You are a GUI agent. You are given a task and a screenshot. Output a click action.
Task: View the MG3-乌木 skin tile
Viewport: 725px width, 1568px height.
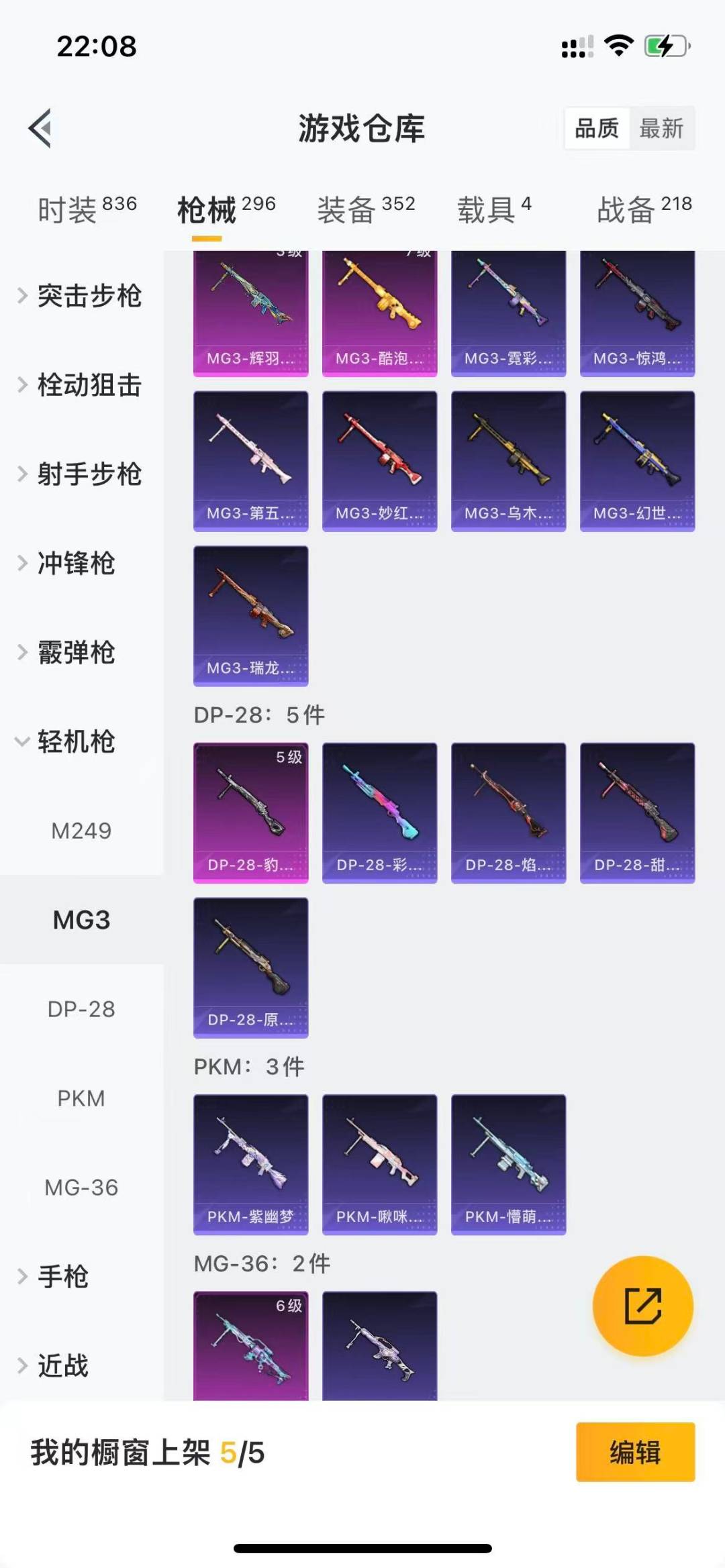click(x=508, y=461)
